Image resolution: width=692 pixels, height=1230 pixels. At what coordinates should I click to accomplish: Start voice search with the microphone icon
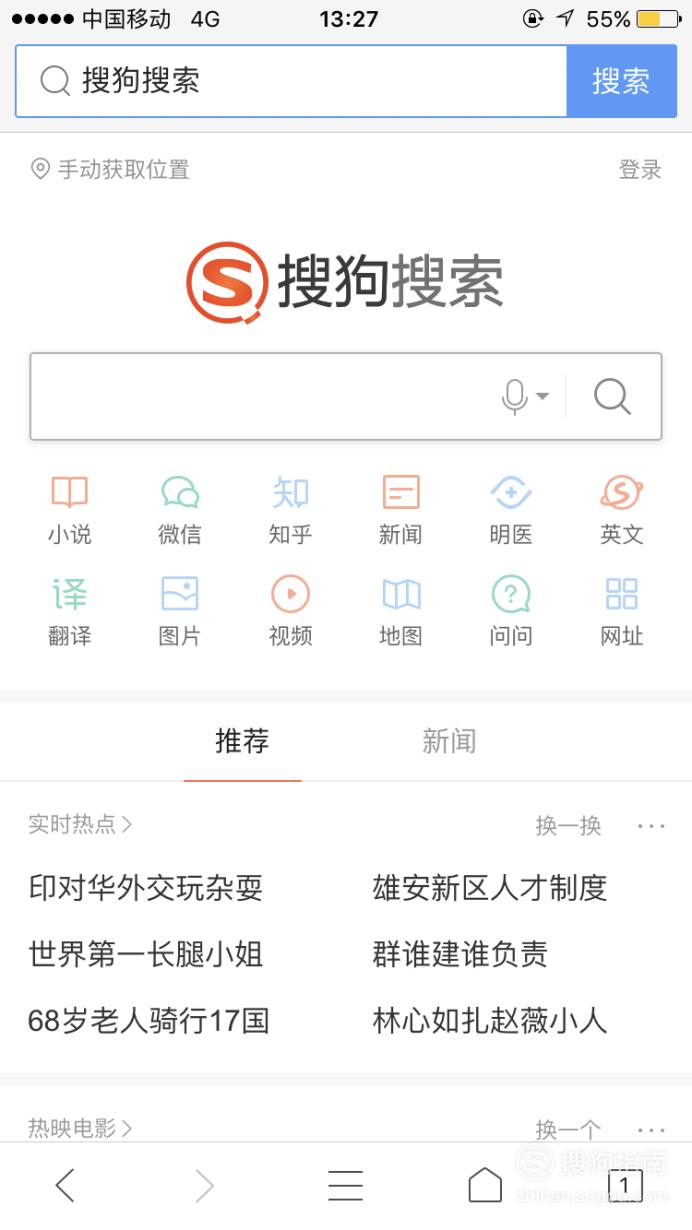[x=516, y=396]
